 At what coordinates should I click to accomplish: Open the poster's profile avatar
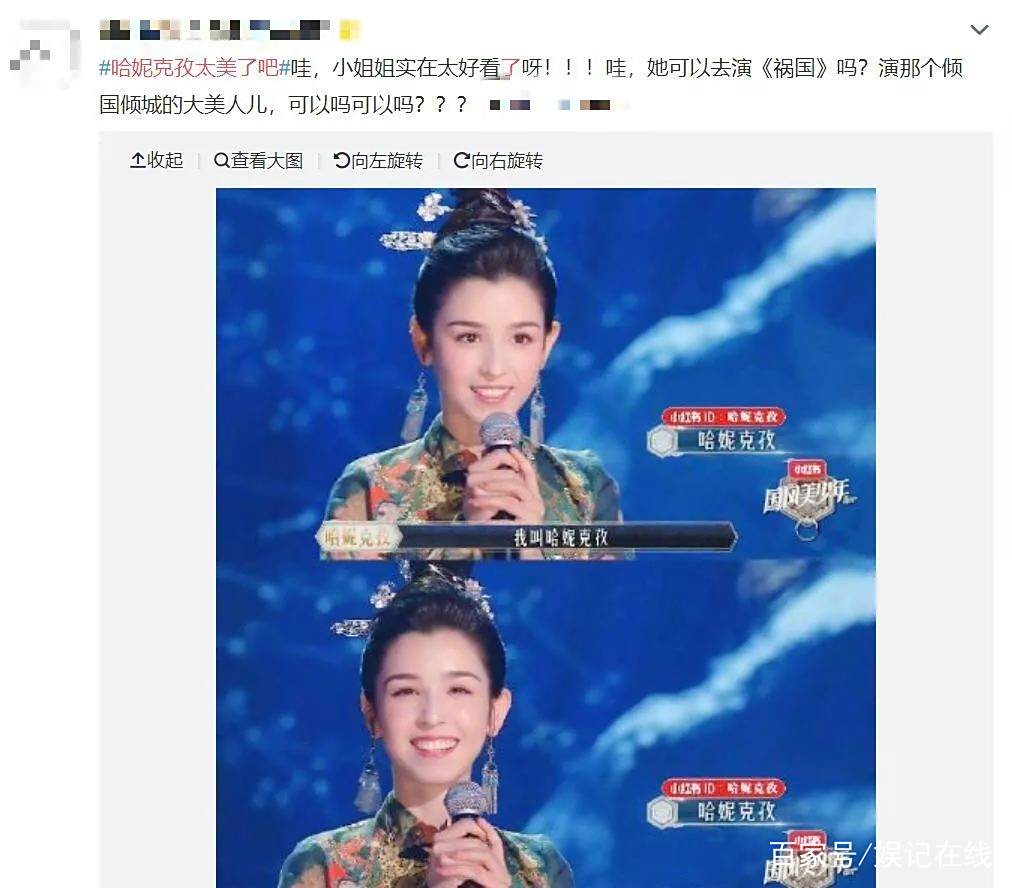coord(45,50)
